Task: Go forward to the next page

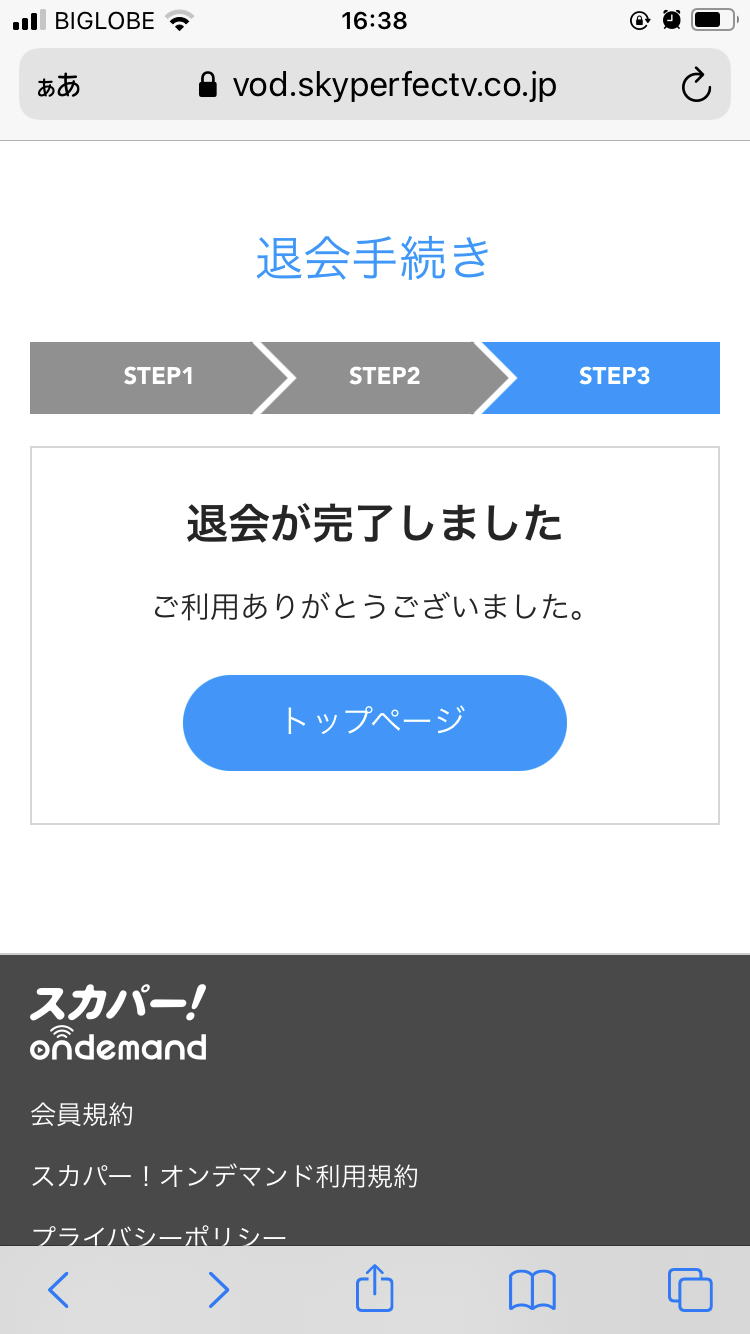Action: [x=218, y=1290]
